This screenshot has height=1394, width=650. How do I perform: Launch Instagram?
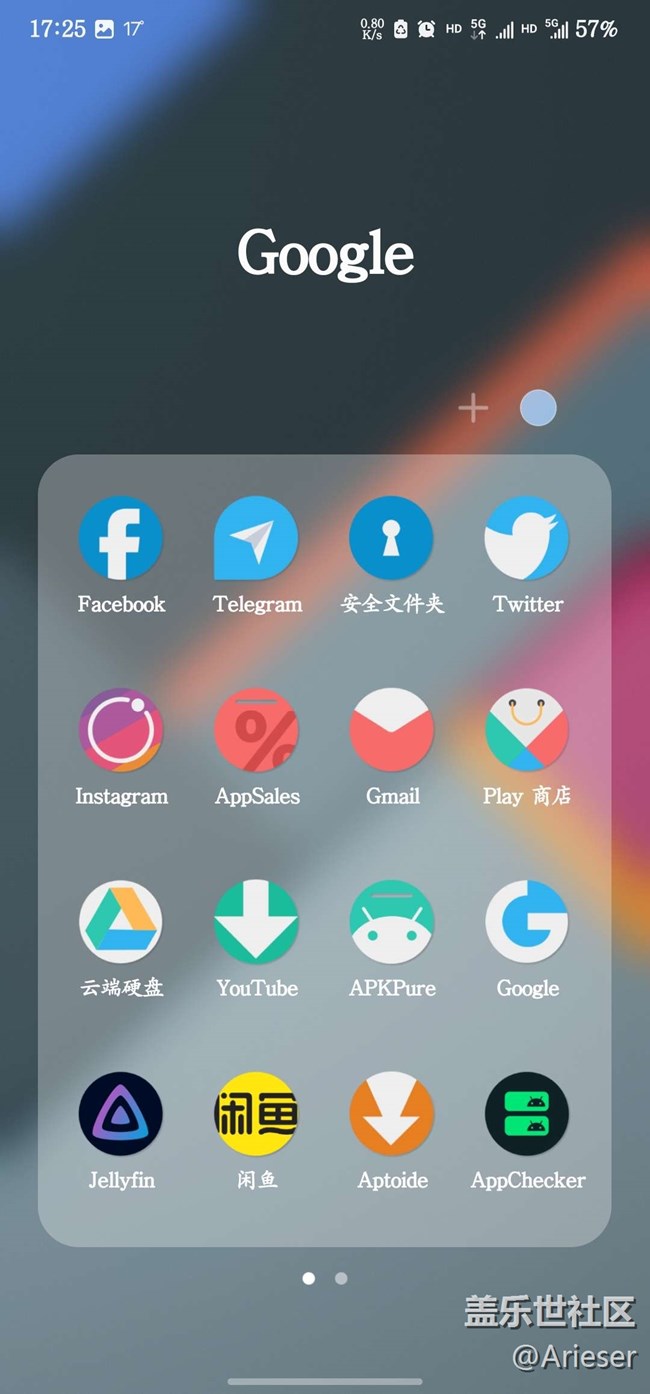click(121, 730)
